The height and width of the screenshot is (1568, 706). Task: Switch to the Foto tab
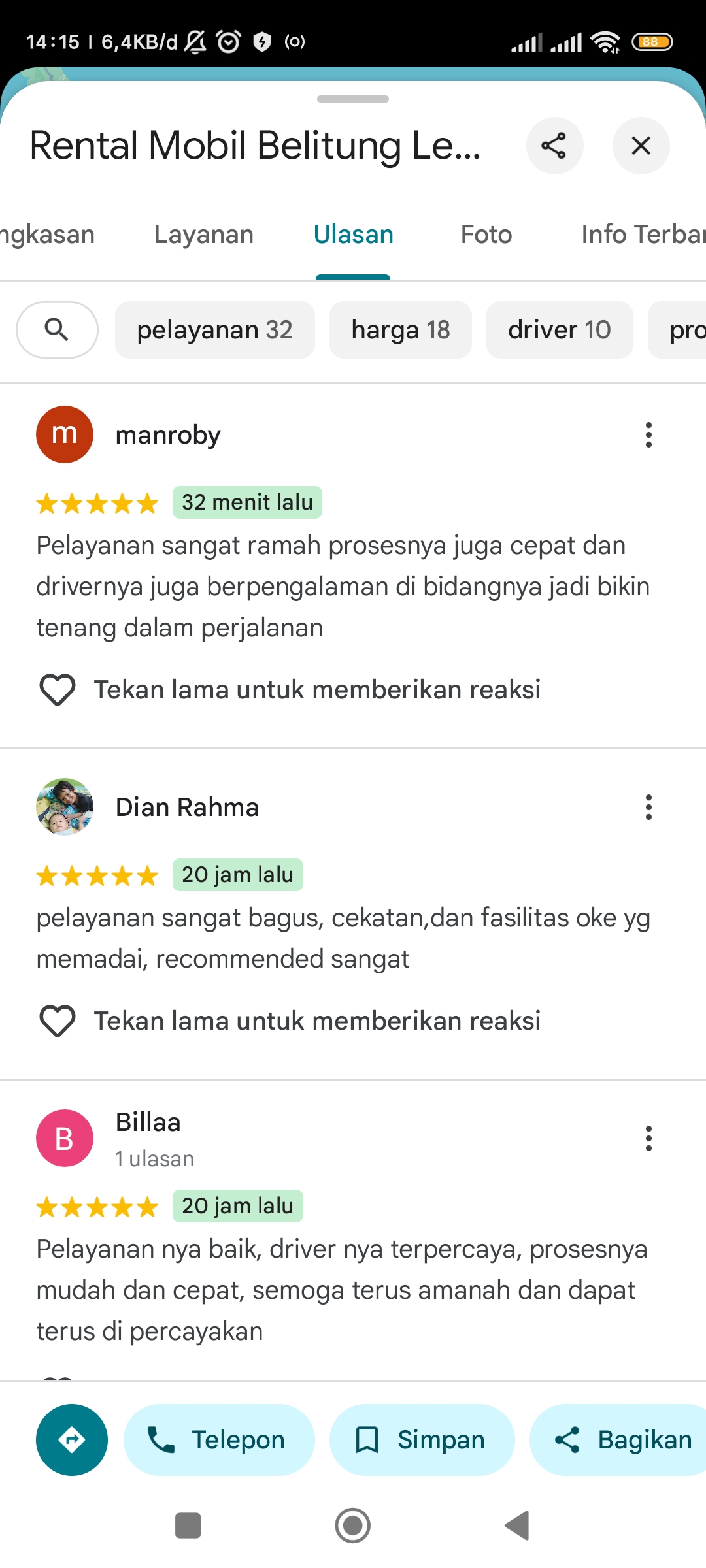(486, 235)
